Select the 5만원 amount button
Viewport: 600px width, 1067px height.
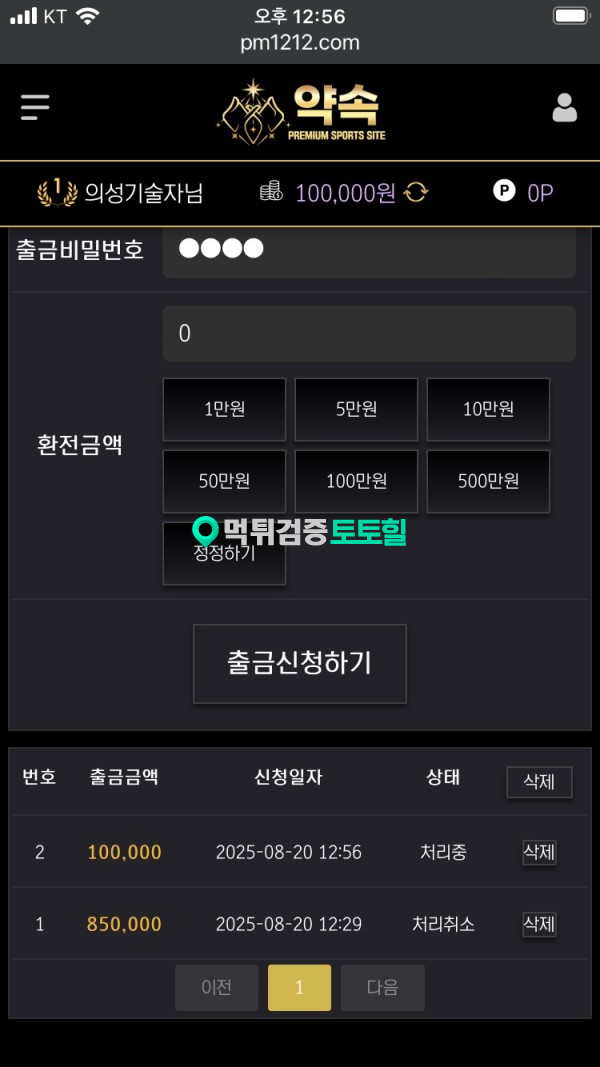[356, 409]
